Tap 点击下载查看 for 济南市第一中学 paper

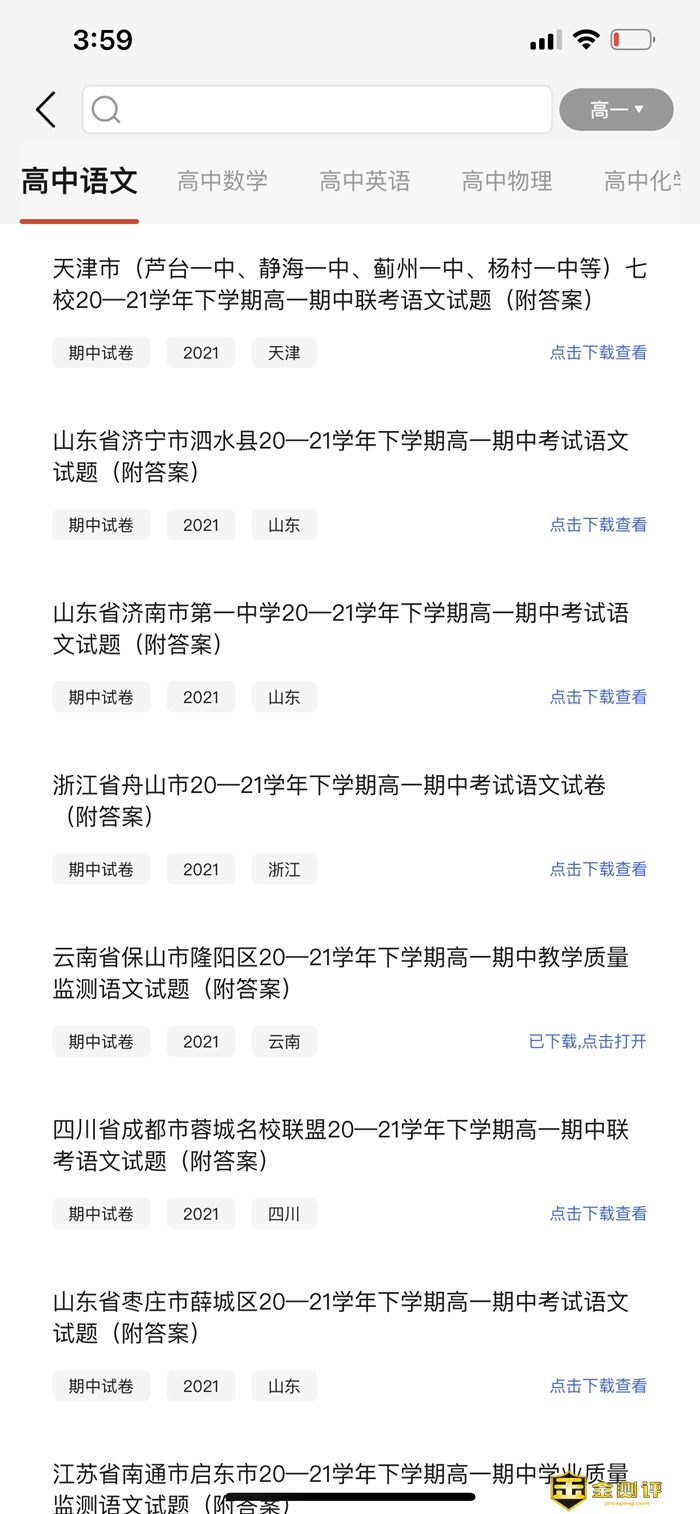click(598, 696)
